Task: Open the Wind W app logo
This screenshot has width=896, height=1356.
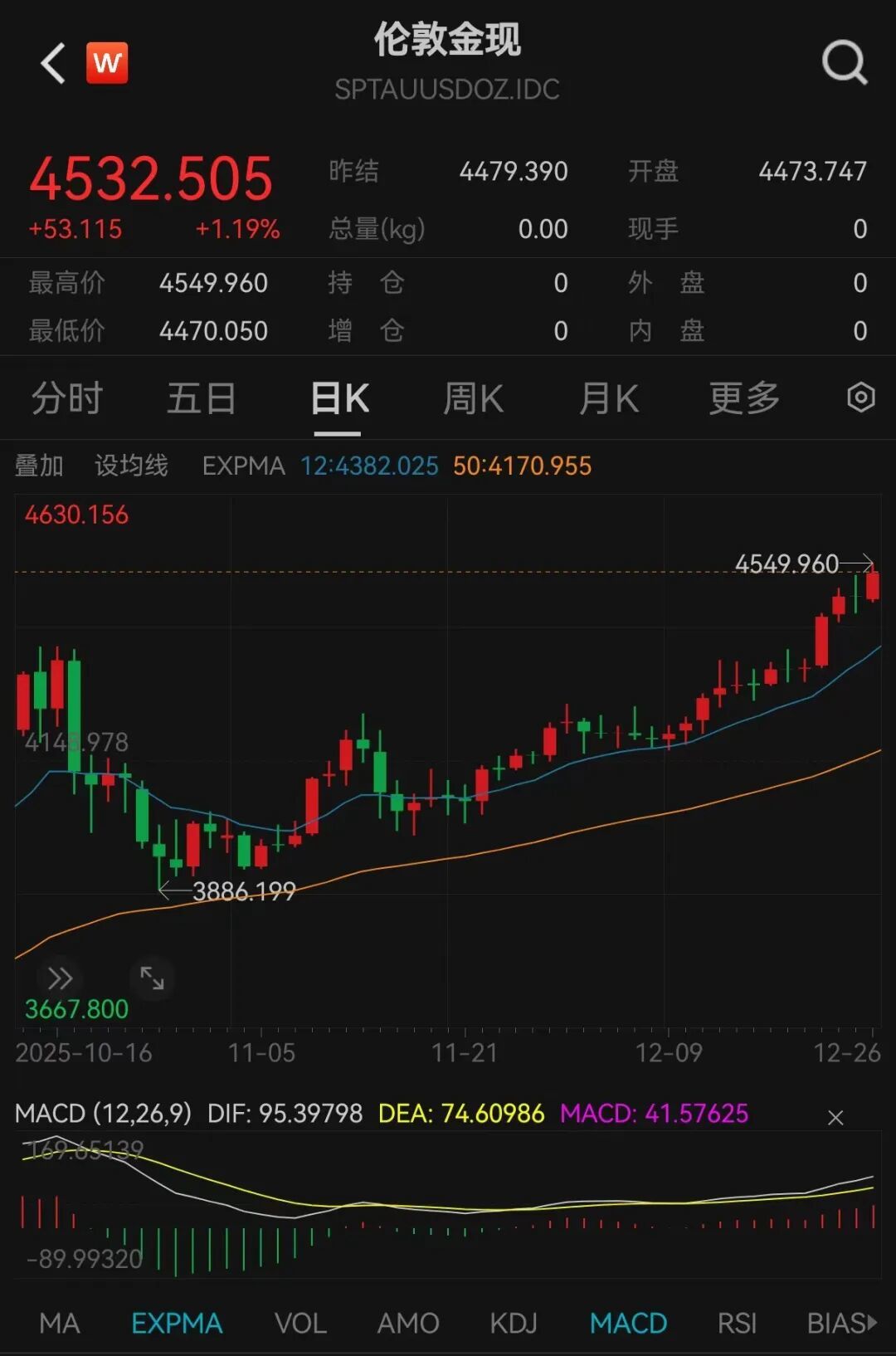Action: (108, 62)
